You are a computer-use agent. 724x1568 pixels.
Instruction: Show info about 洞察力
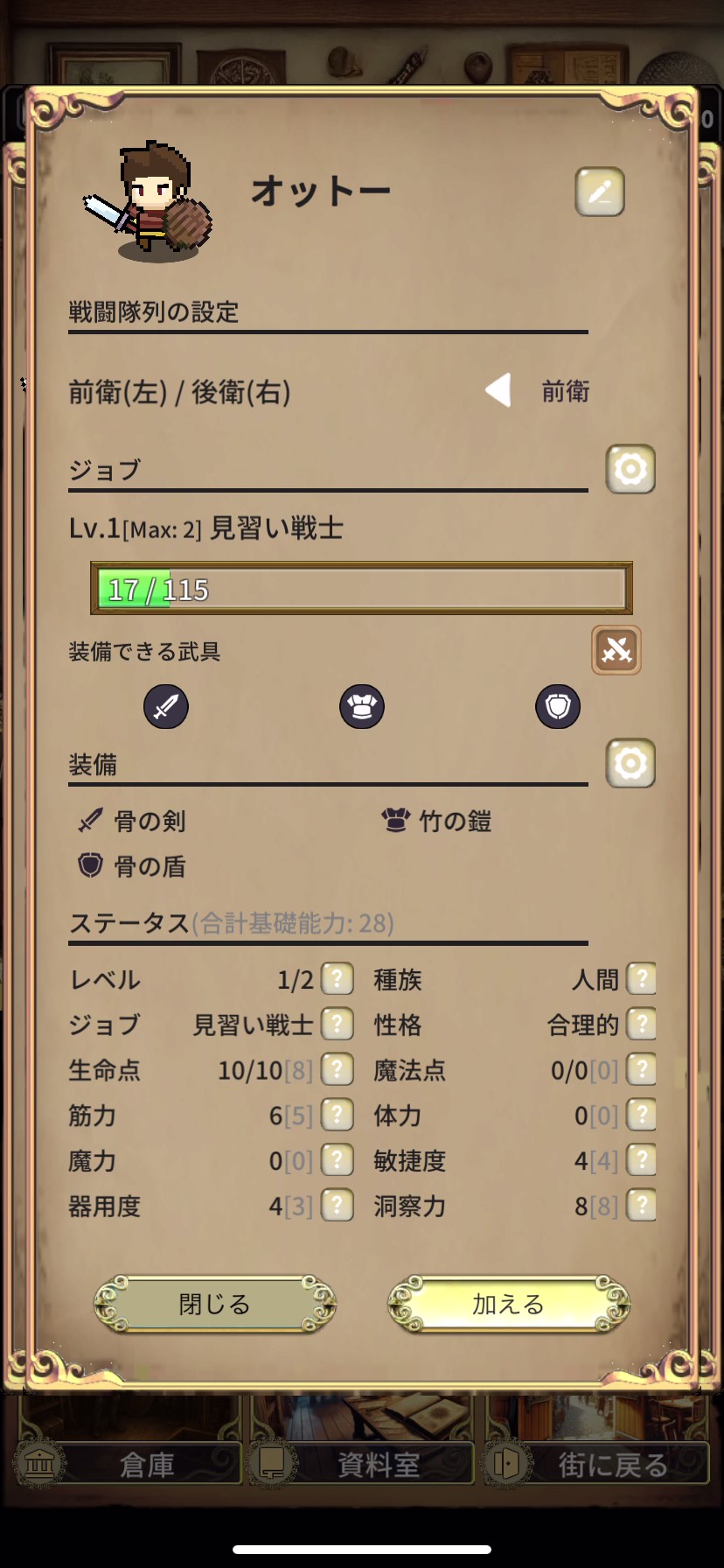click(641, 1207)
